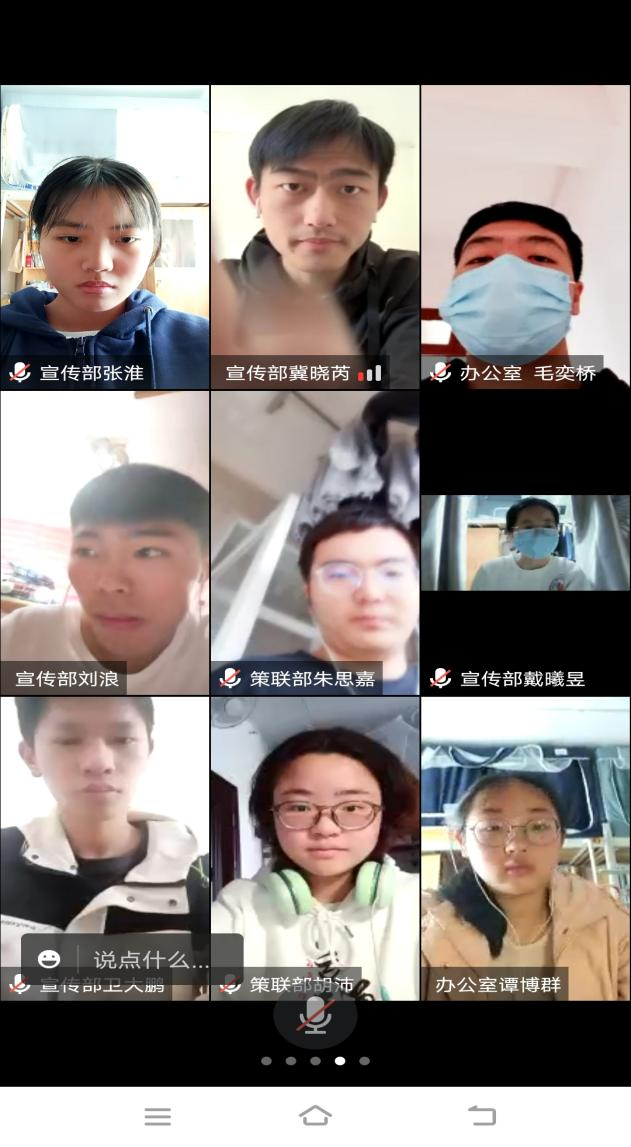This screenshot has height=1147, width=631.
Task: Open video tile of 宣传部张淮
Action: [104, 236]
